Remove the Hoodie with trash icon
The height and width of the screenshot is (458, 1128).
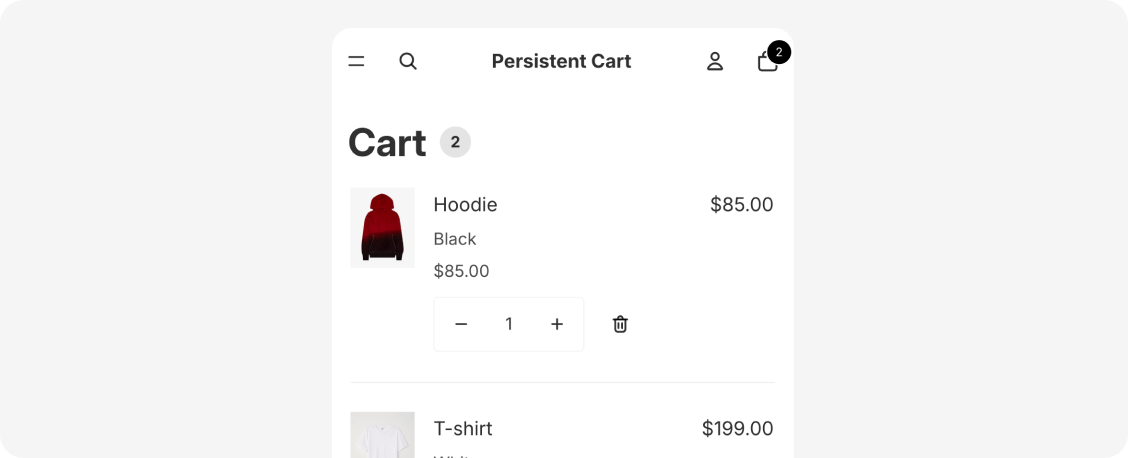point(620,324)
